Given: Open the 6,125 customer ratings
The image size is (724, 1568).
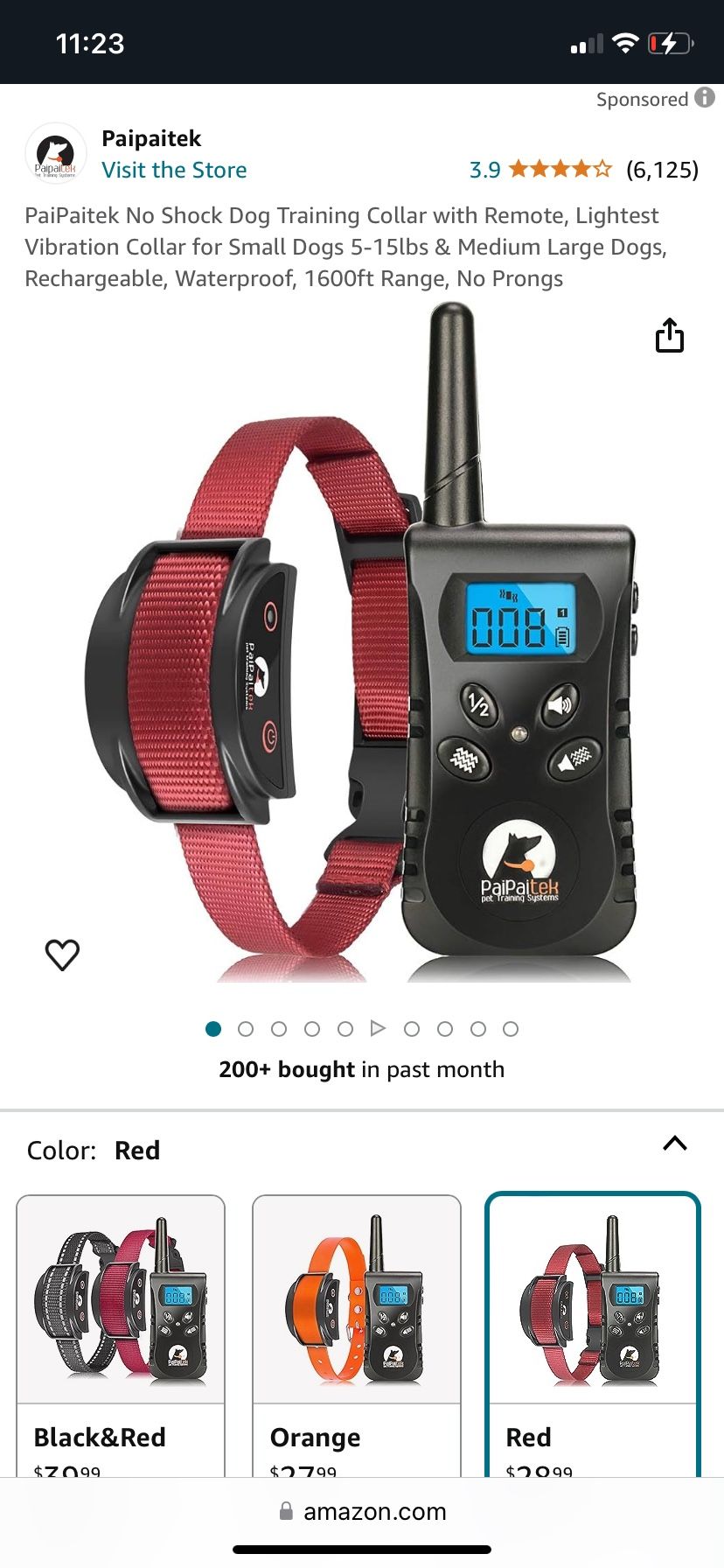Looking at the screenshot, I should 662,170.
